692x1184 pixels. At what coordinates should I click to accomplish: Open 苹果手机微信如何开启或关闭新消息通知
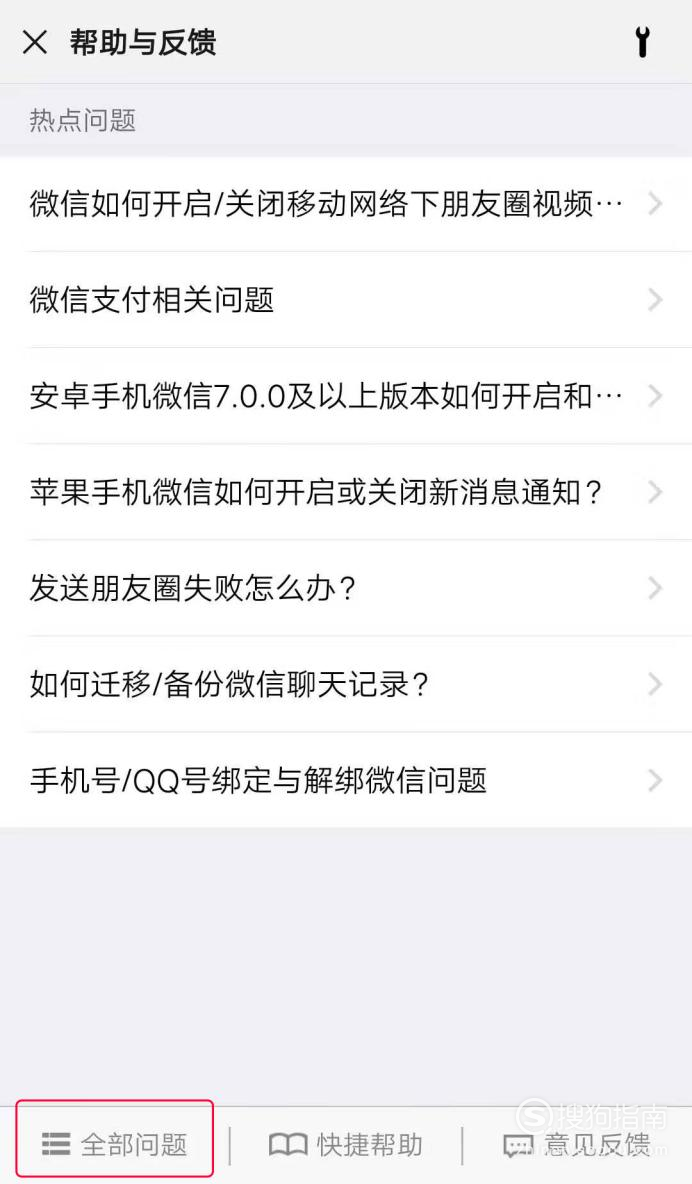(x=346, y=492)
